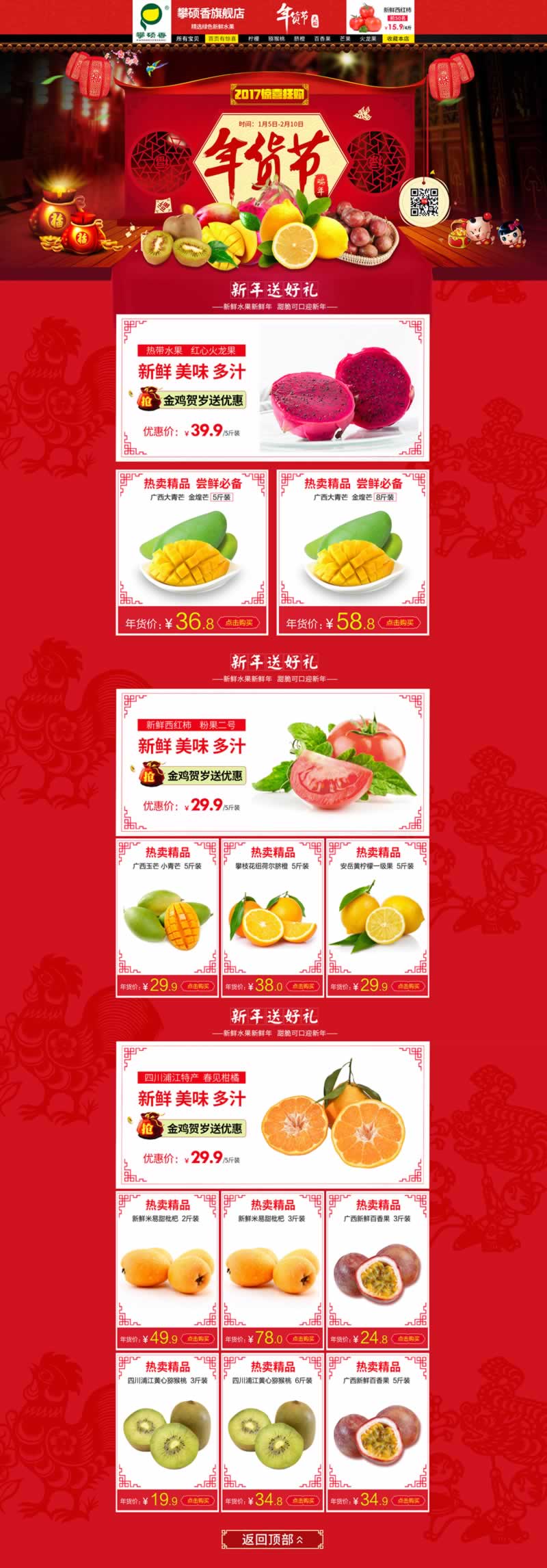This screenshot has height=1568, width=547.
Task: Switch to the 火龙果 category tab
Action: point(368,39)
